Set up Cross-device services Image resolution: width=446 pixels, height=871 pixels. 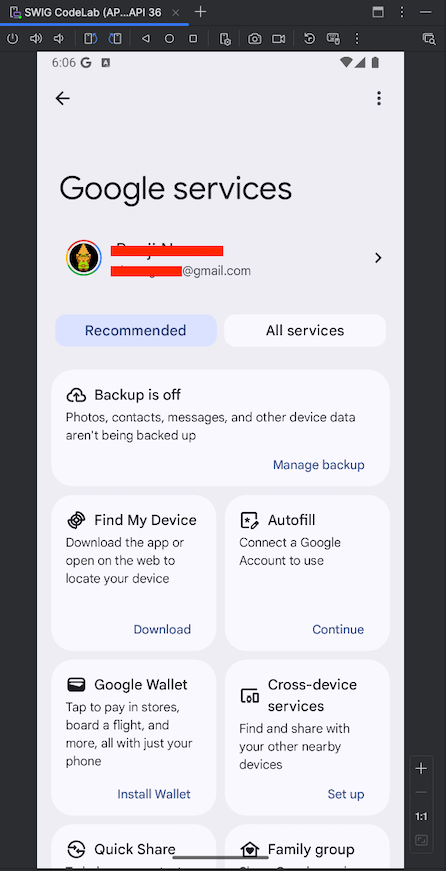click(346, 794)
